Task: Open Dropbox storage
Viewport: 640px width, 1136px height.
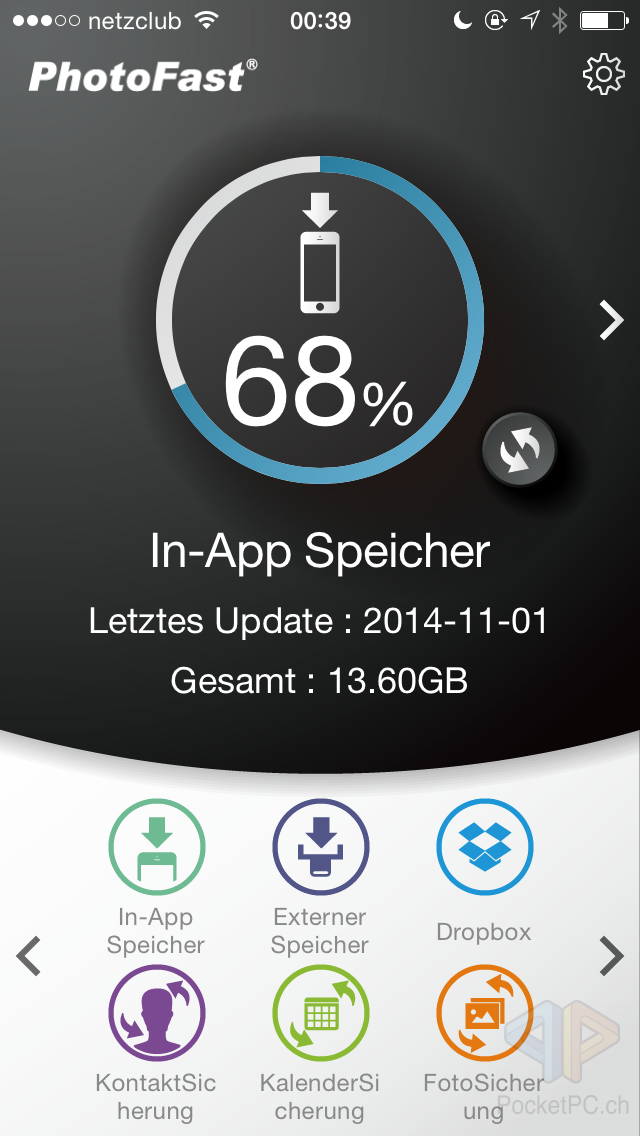Action: click(484, 848)
